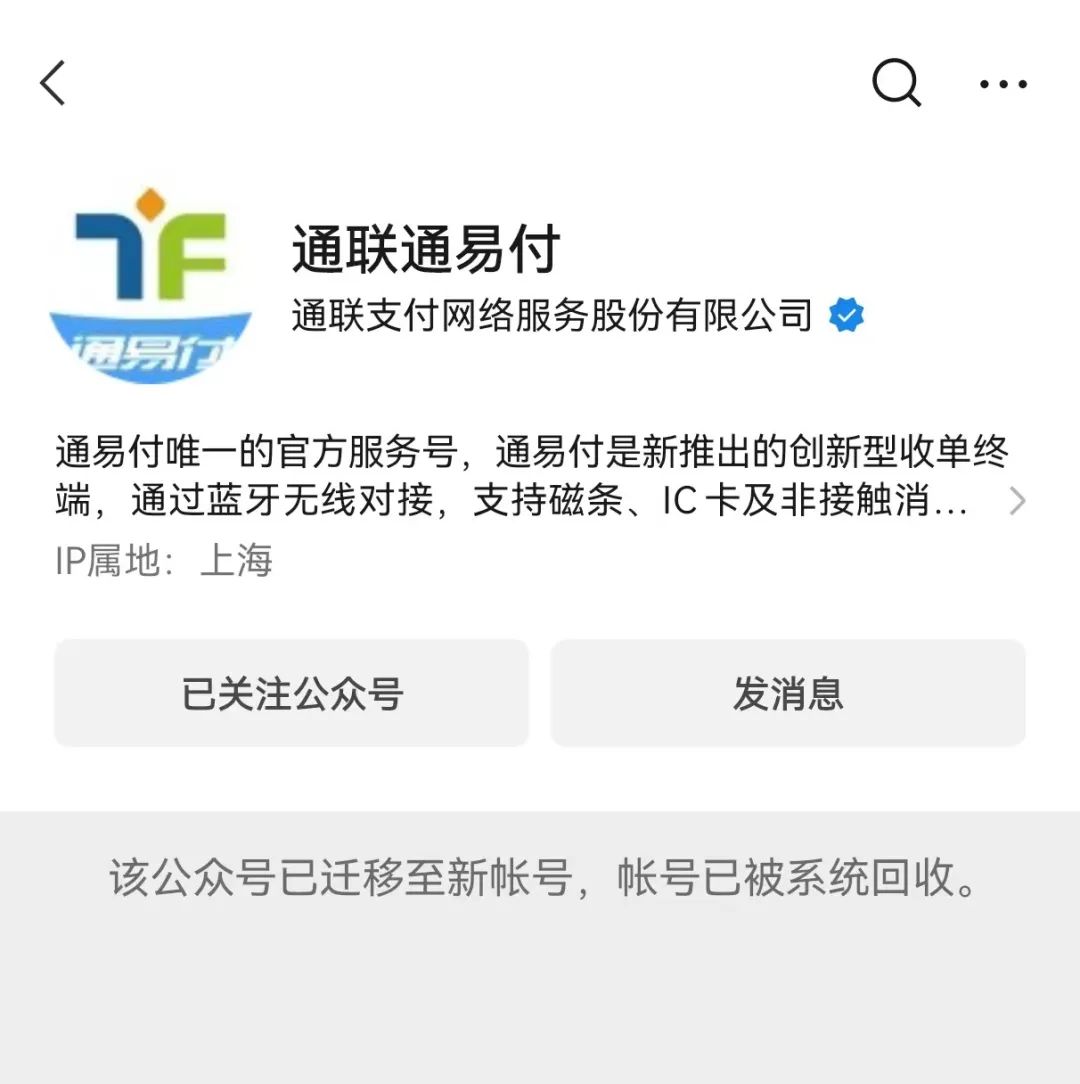The width and height of the screenshot is (1080, 1084).
Task: Unfollow by tapping the followed button
Action: click(x=291, y=693)
